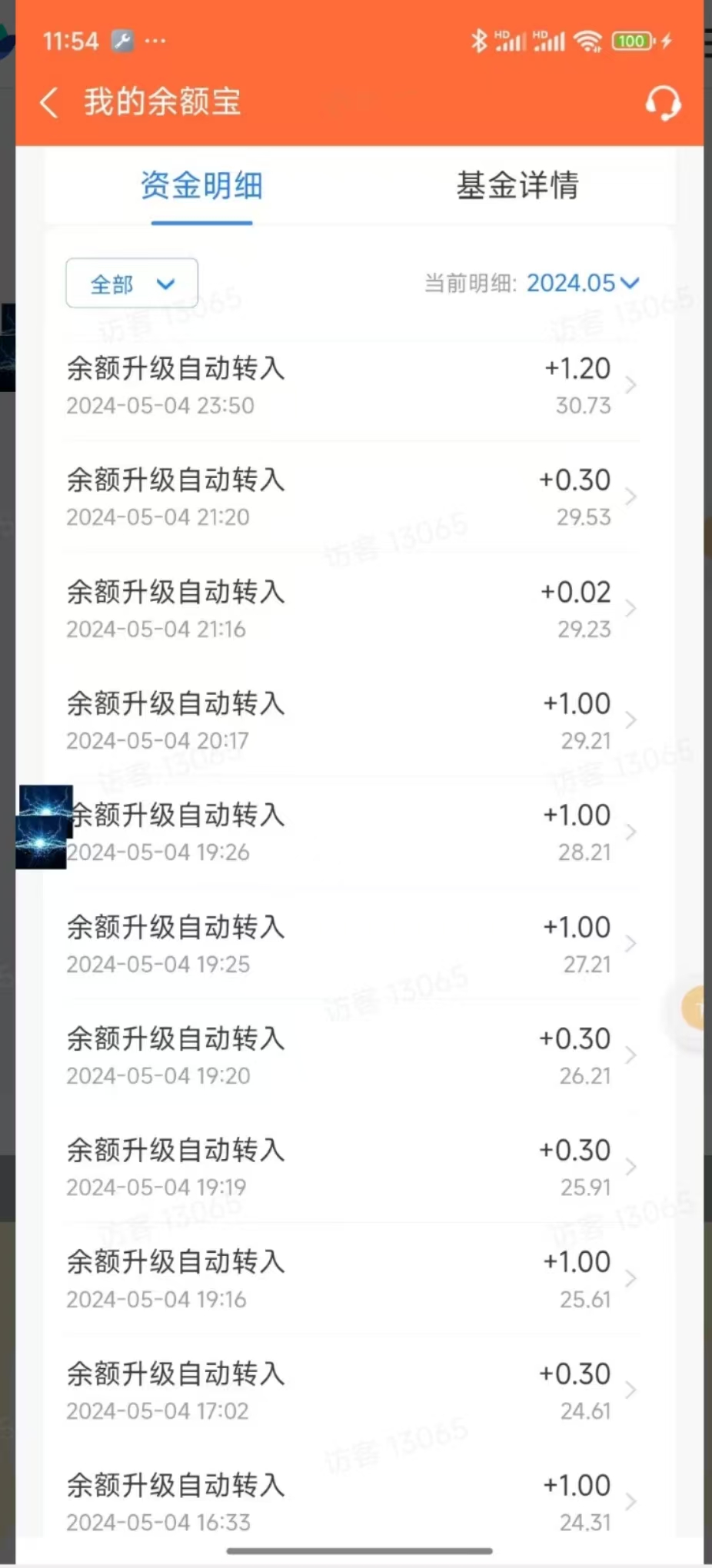Screen dimensions: 712x1568
Task: Open the 19:19 transfer record
Action: point(351,1168)
